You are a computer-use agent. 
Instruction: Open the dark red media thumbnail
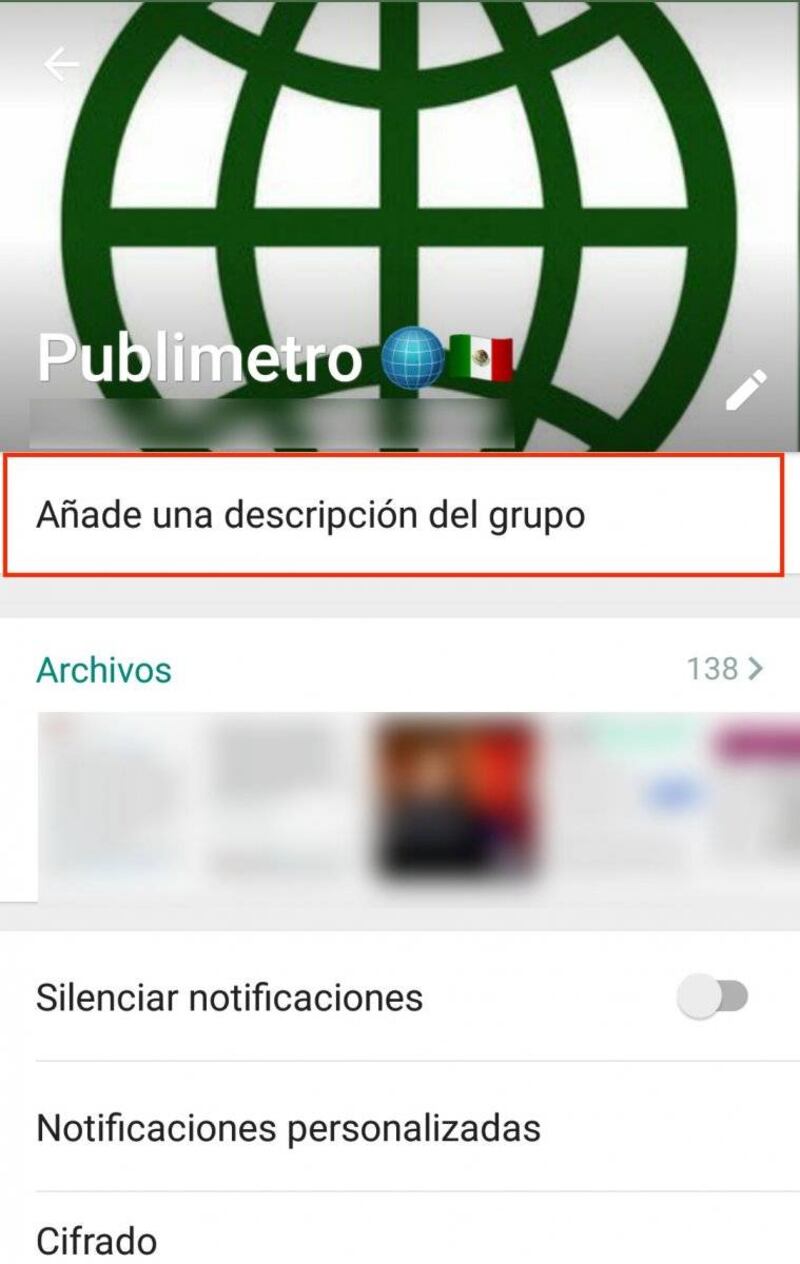tap(456, 797)
